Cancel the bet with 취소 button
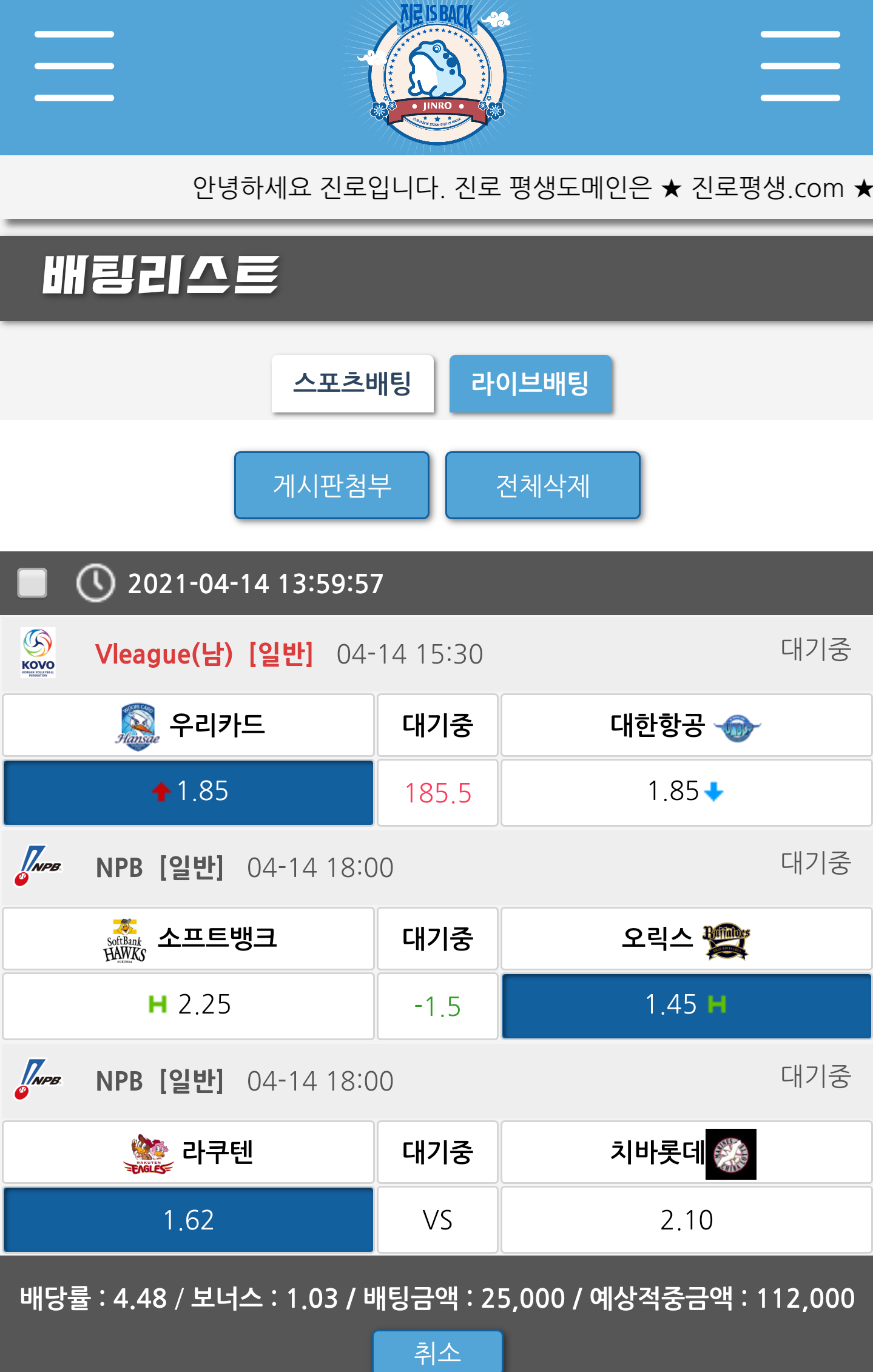873x1372 pixels. click(x=437, y=1353)
